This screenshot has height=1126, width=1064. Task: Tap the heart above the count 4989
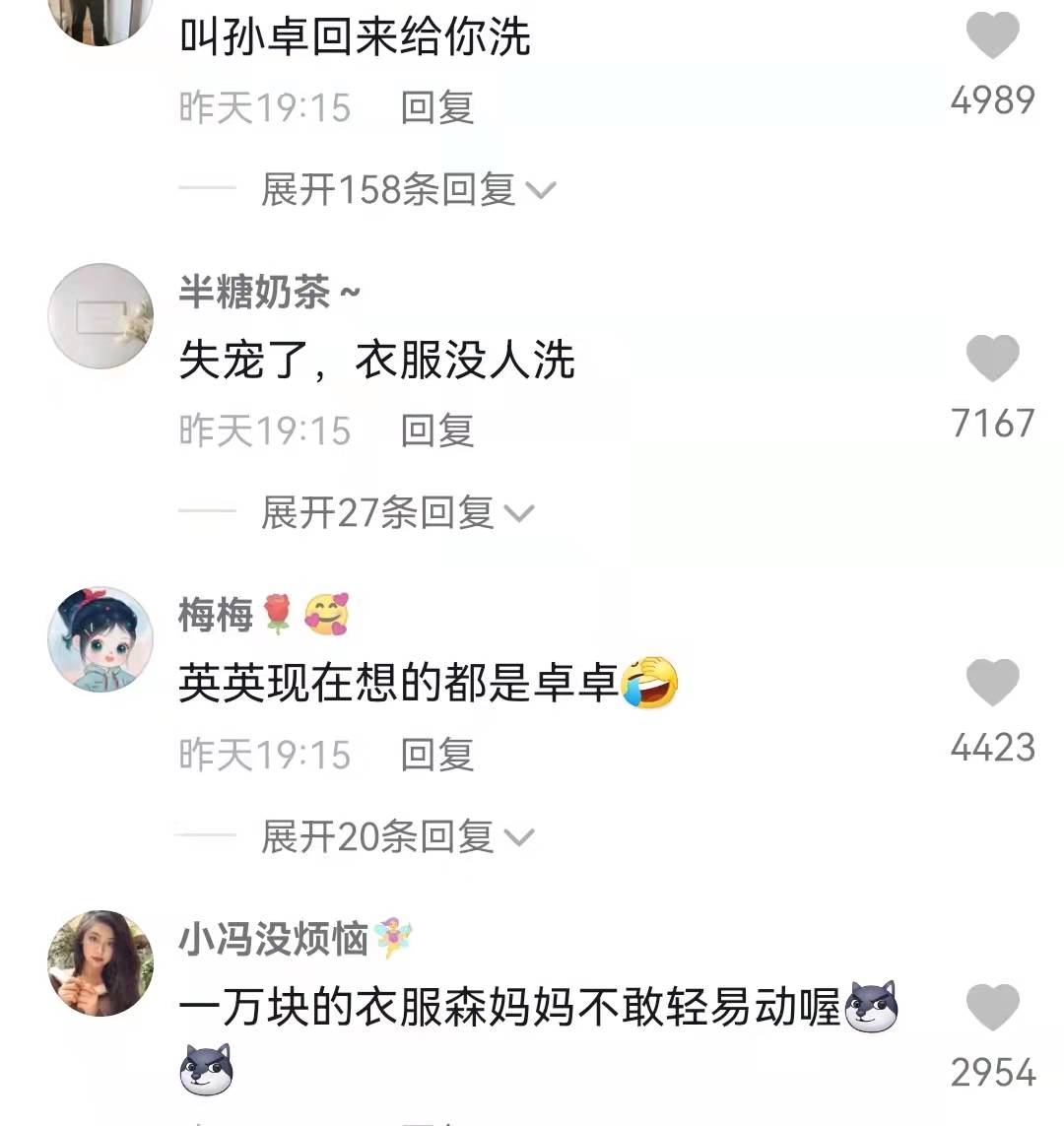pos(991,35)
